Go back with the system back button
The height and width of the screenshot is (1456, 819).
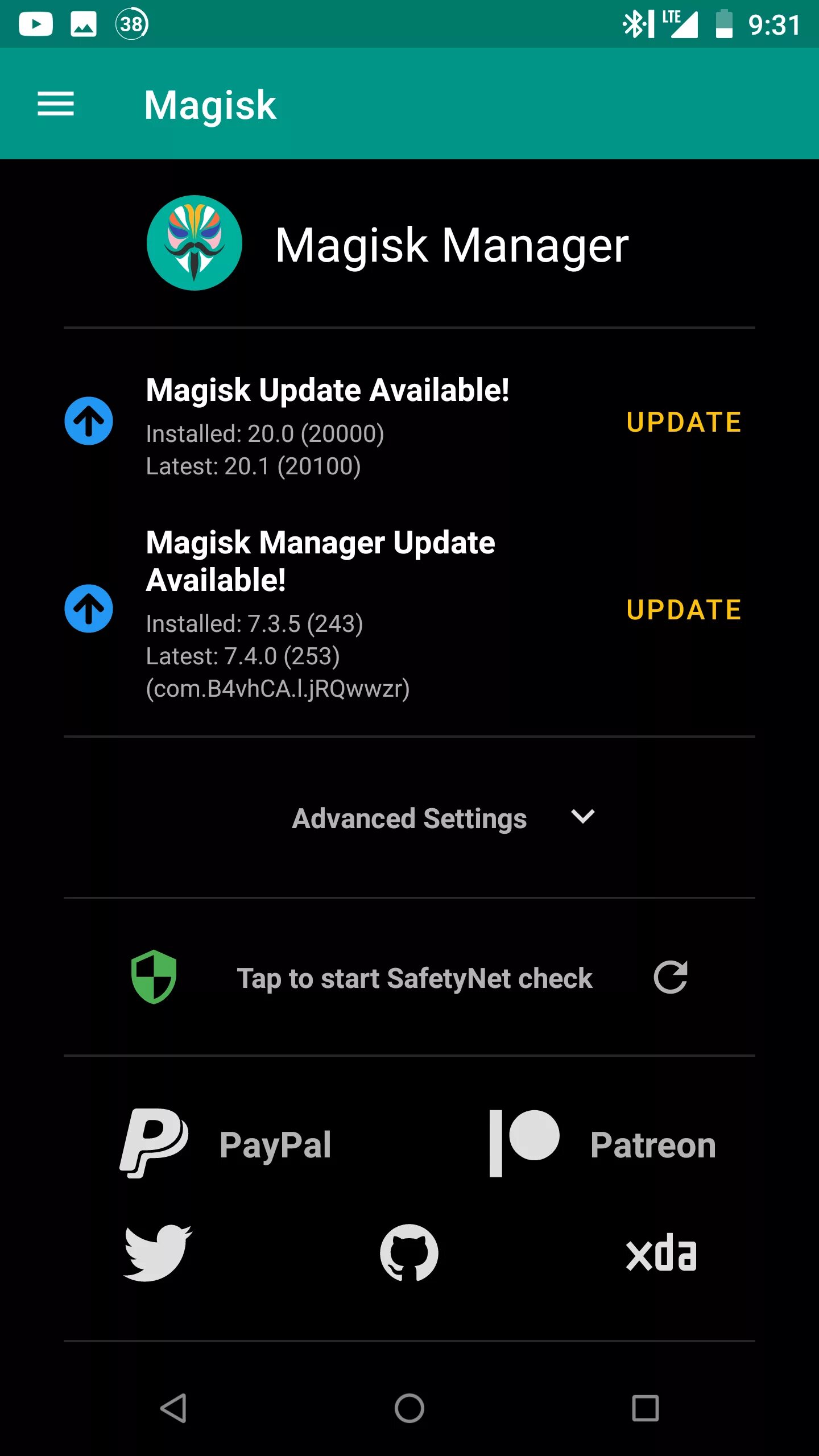[173, 1408]
